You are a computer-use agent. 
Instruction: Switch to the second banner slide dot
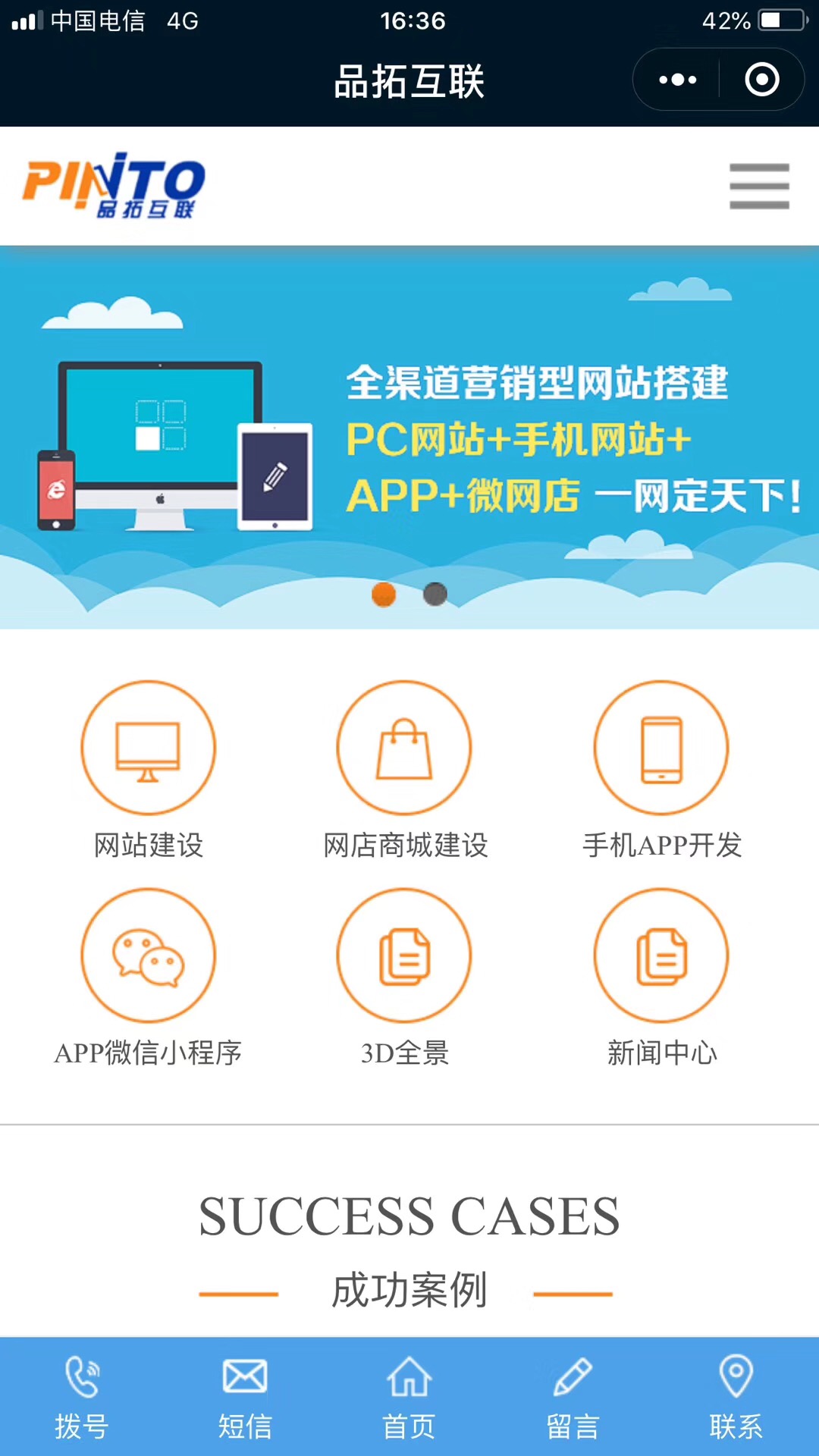click(x=435, y=594)
